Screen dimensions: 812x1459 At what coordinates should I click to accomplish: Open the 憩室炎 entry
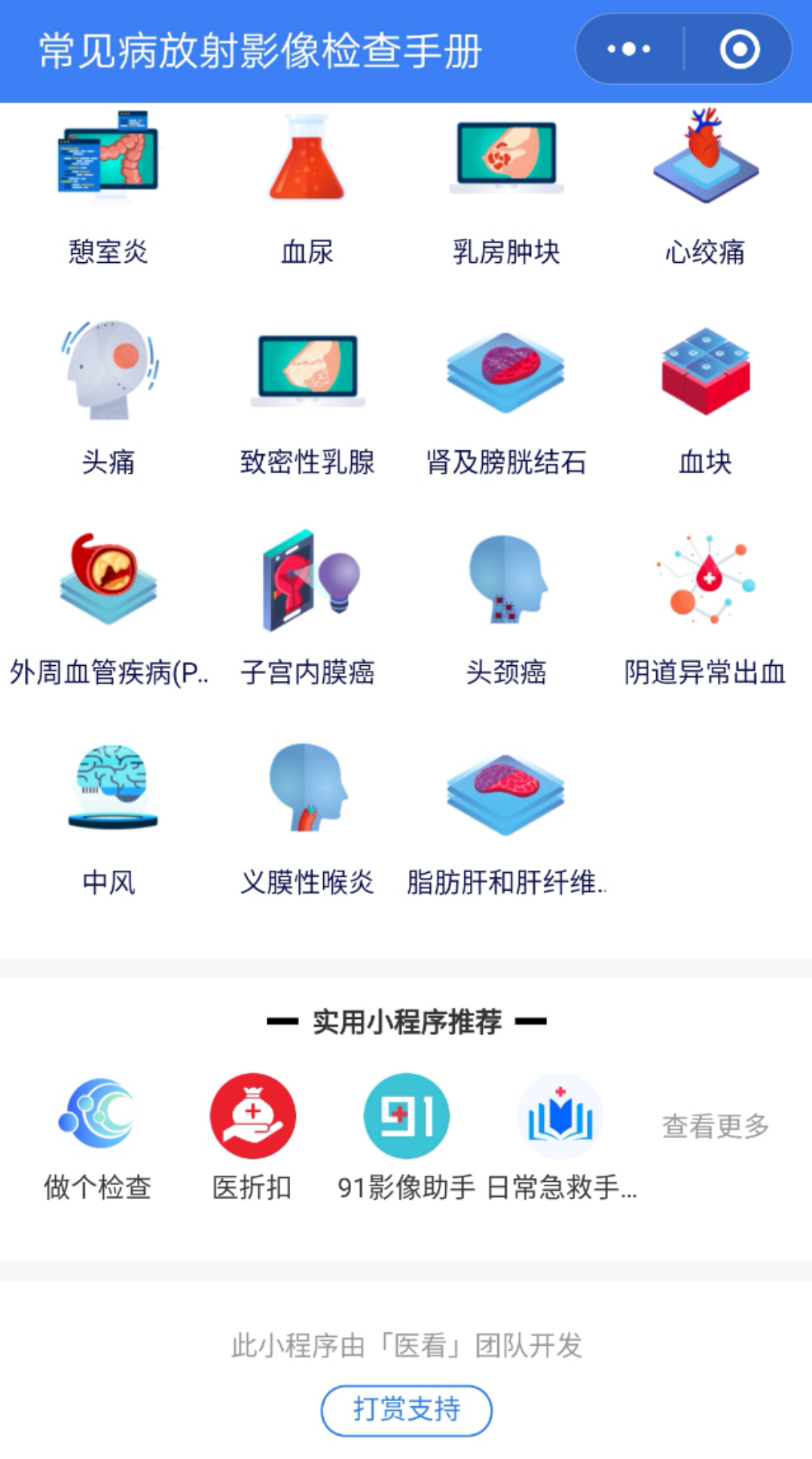108,188
